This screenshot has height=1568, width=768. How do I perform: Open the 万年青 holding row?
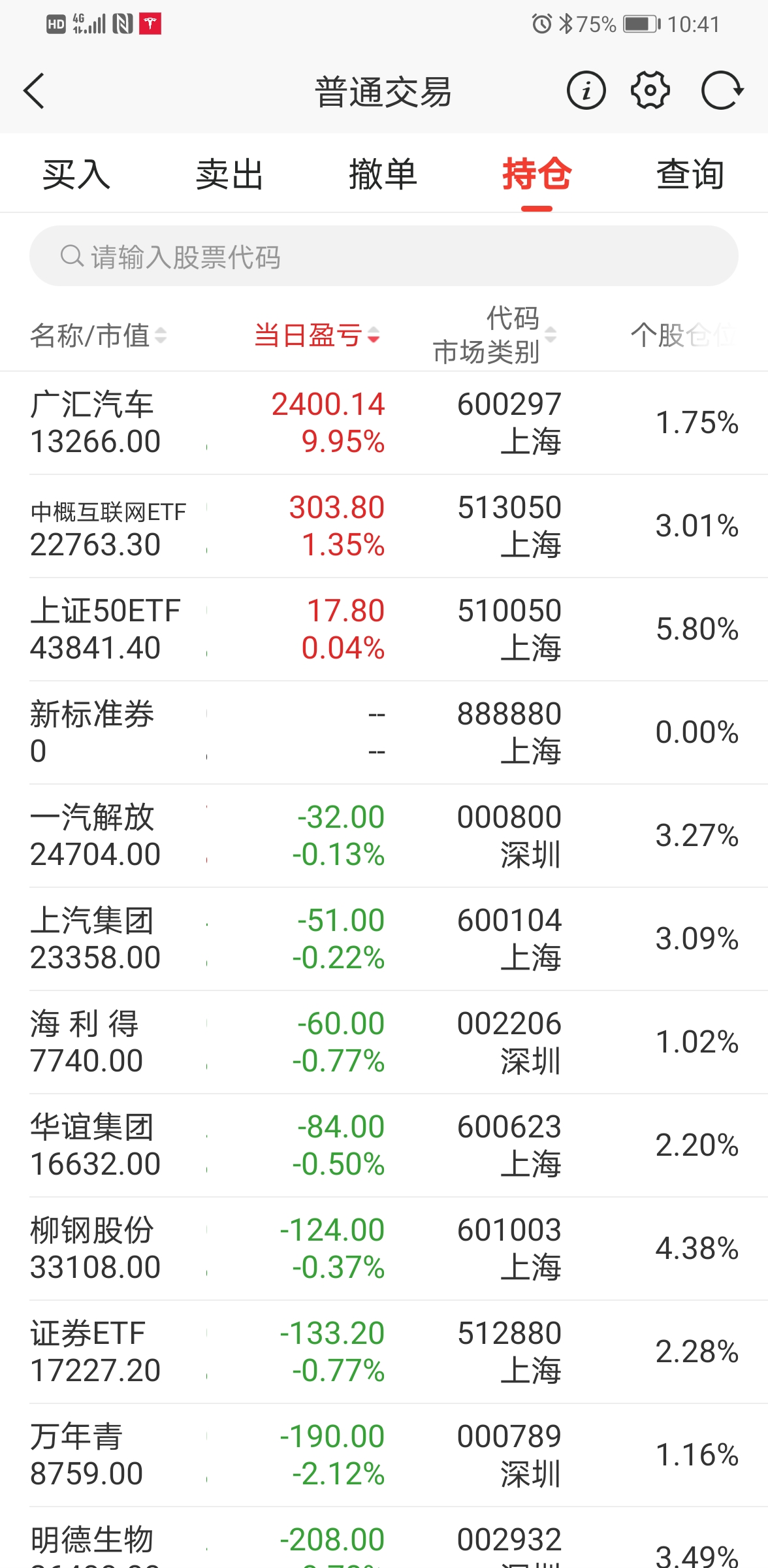(383, 1455)
